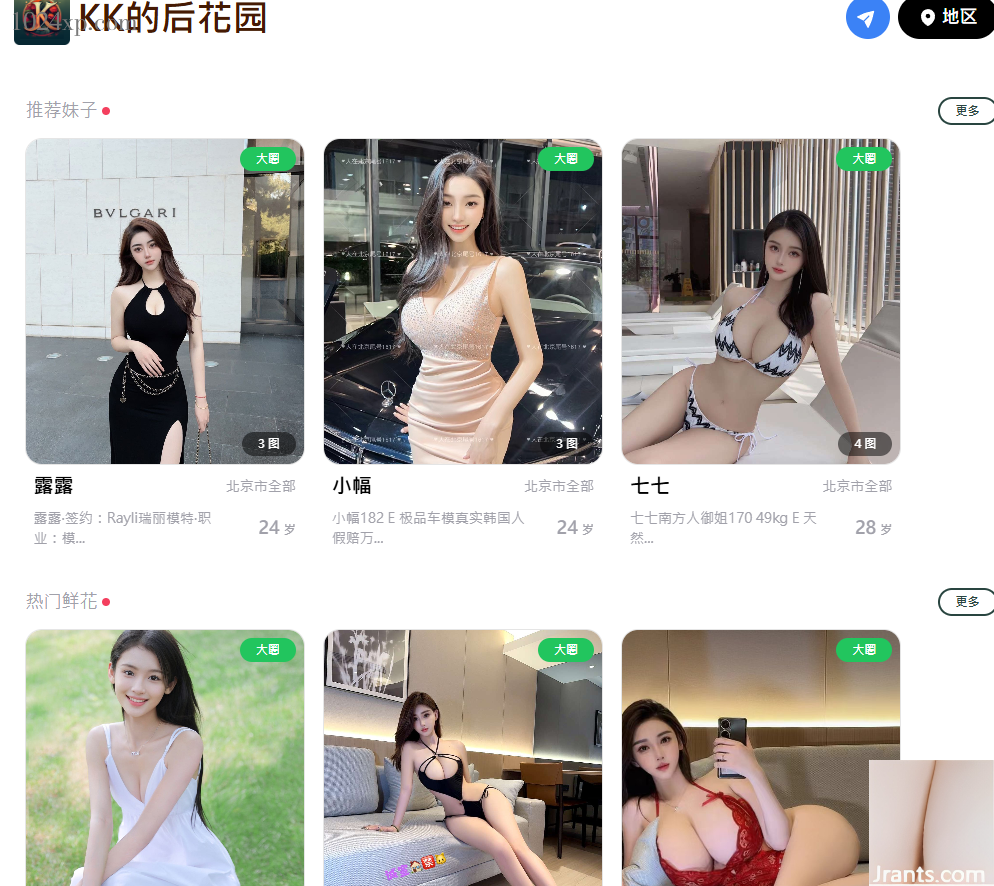This screenshot has height=886, width=994.
Task: Open the 露露 profile card
Action: (164, 301)
